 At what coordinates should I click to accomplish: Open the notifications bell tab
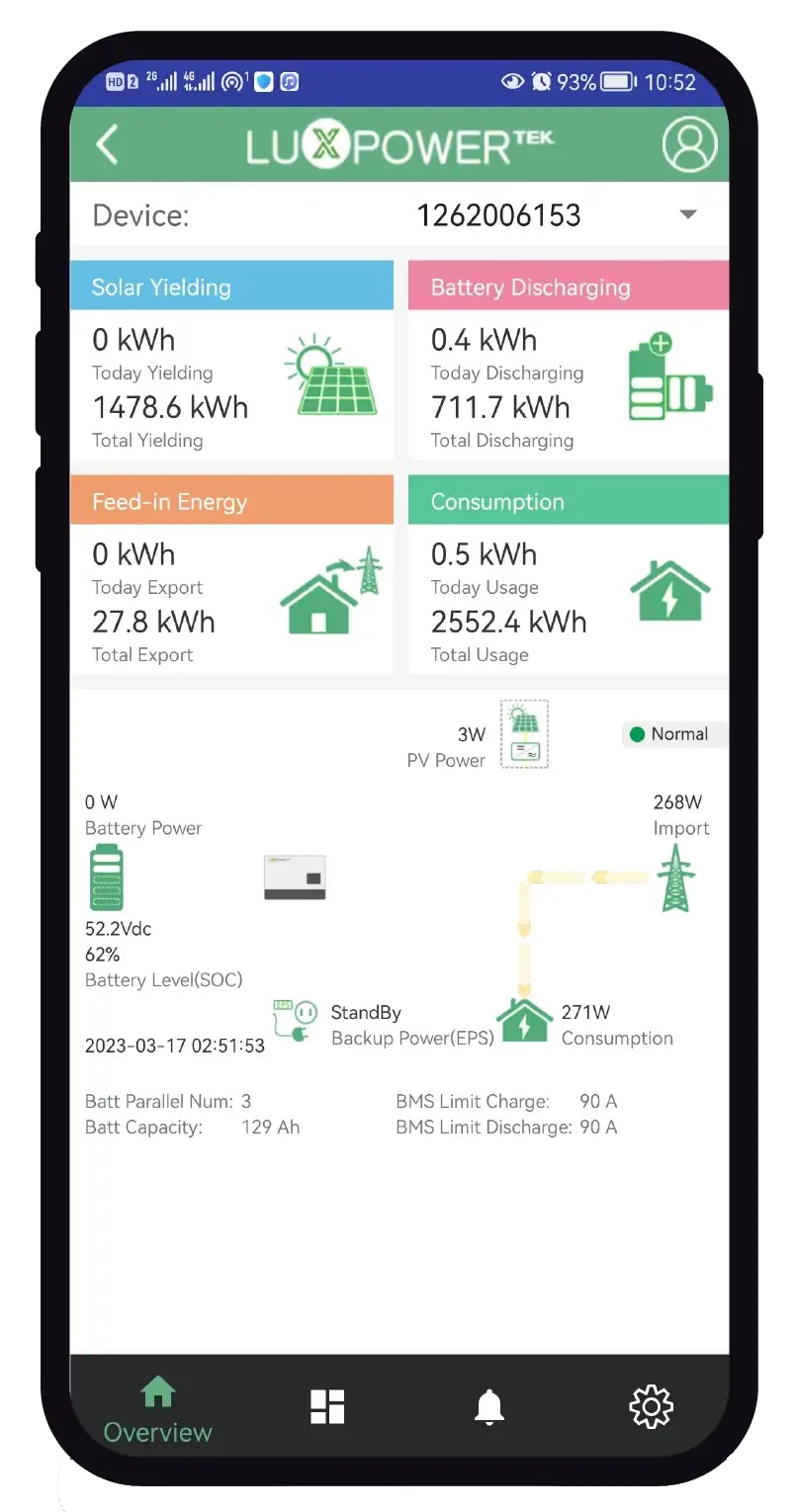click(x=488, y=1405)
